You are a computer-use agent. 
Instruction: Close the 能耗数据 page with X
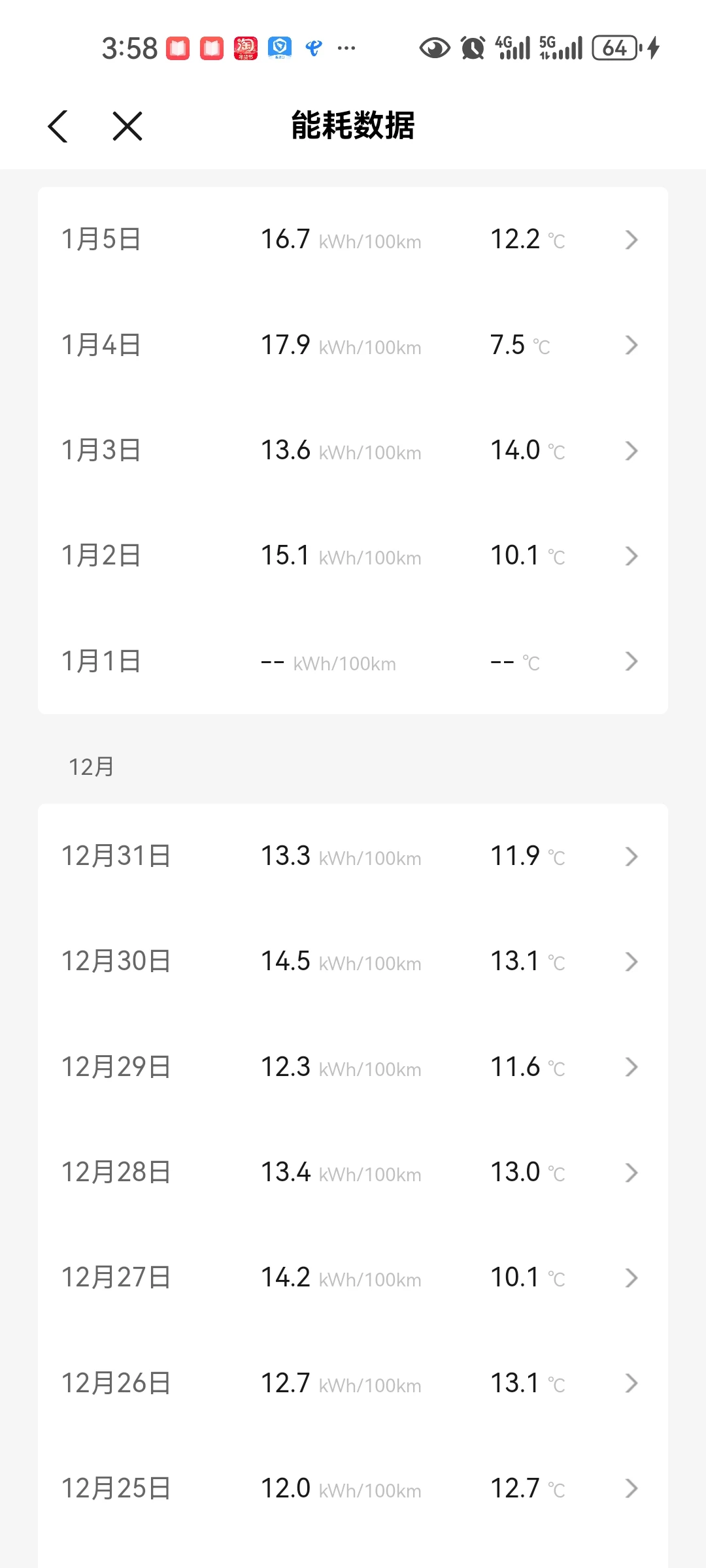[x=127, y=126]
